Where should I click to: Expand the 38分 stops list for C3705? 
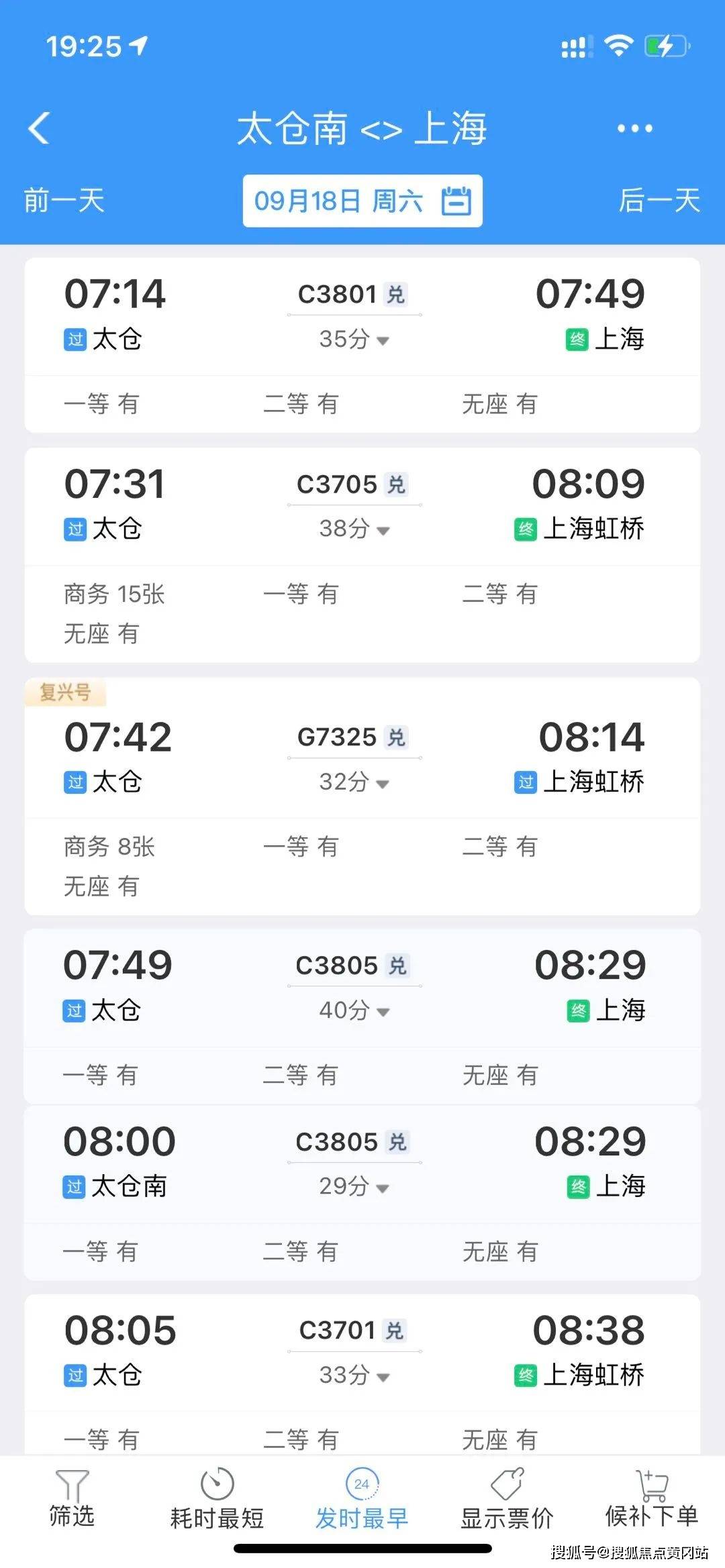[354, 529]
